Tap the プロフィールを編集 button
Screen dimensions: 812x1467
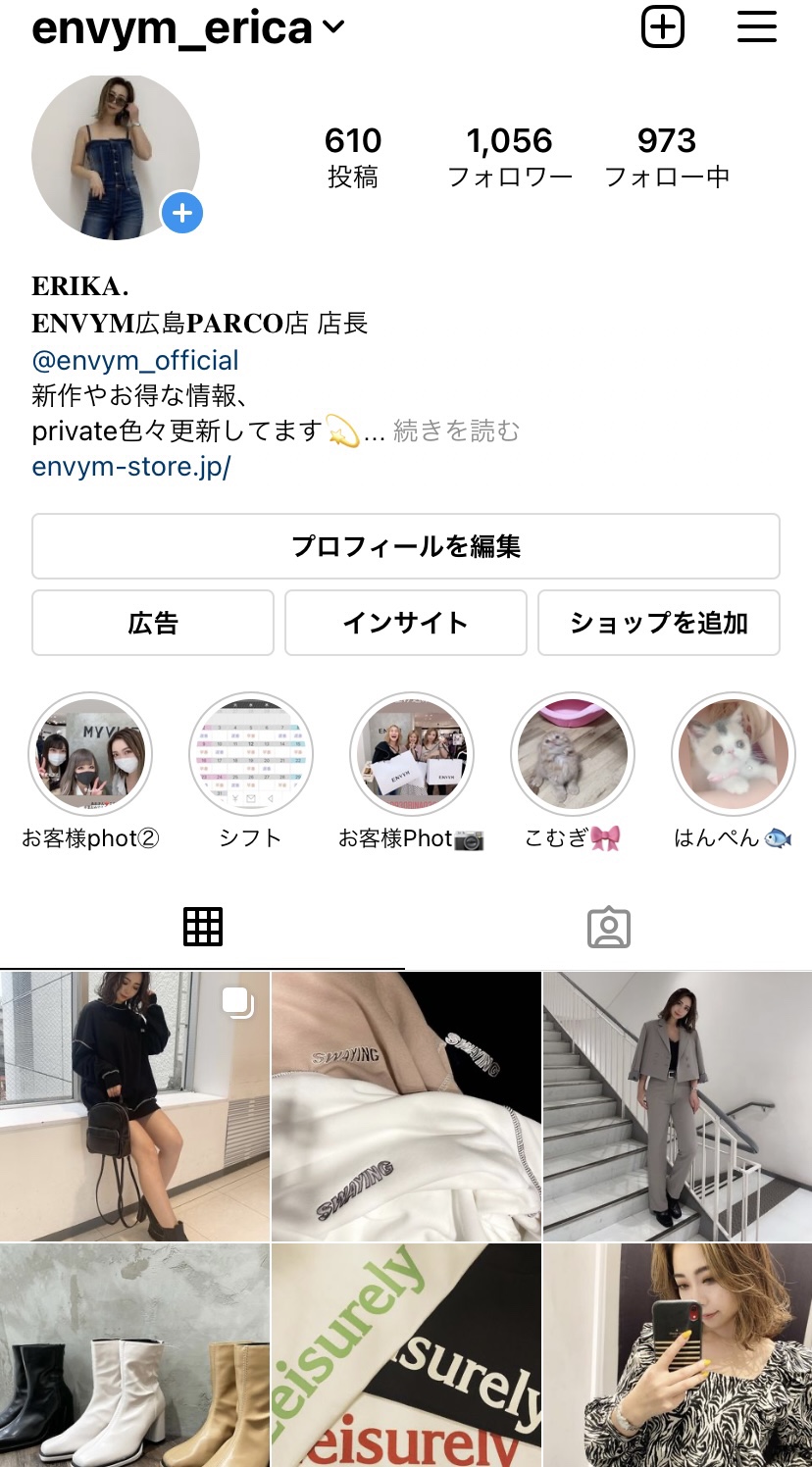pos(405,546)
